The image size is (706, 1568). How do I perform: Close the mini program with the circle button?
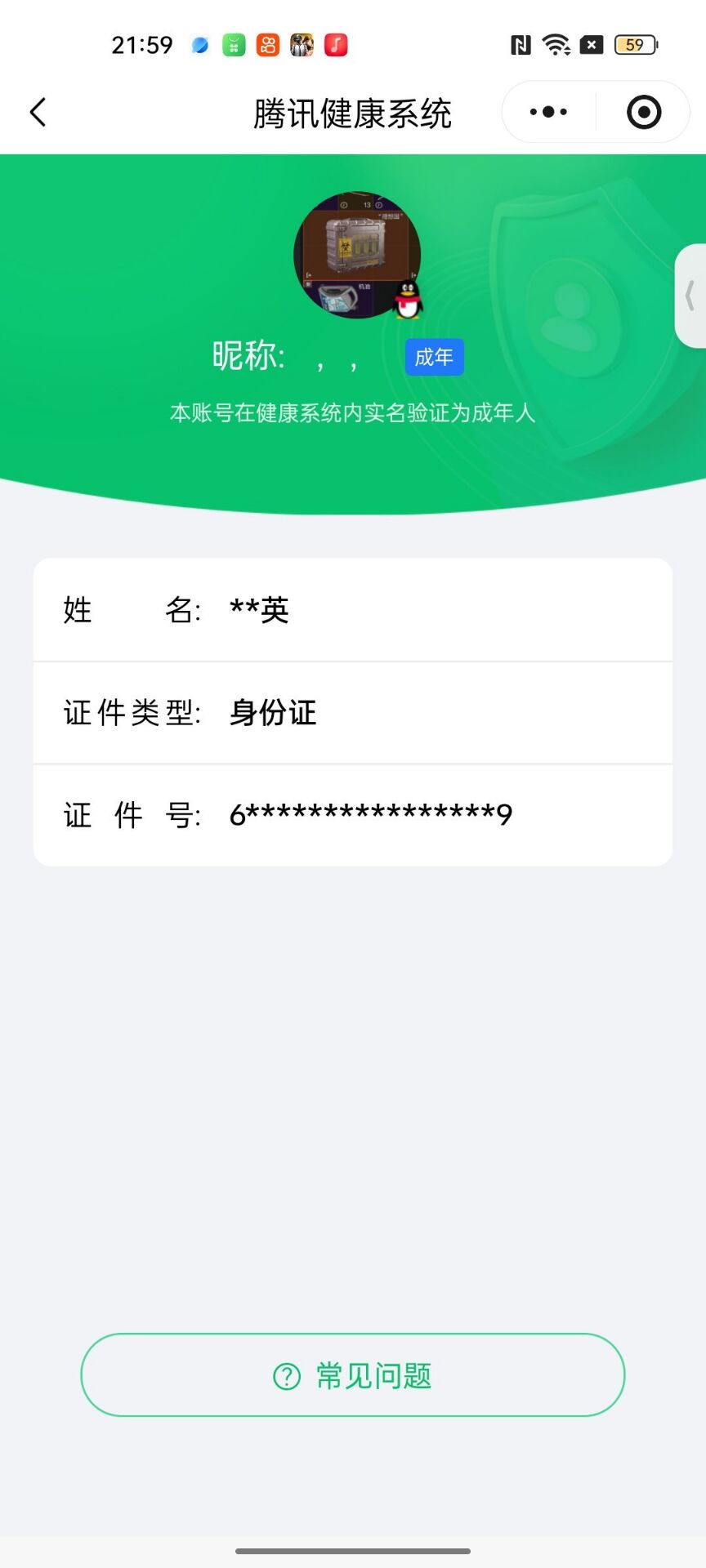click(x=644, y=112)
